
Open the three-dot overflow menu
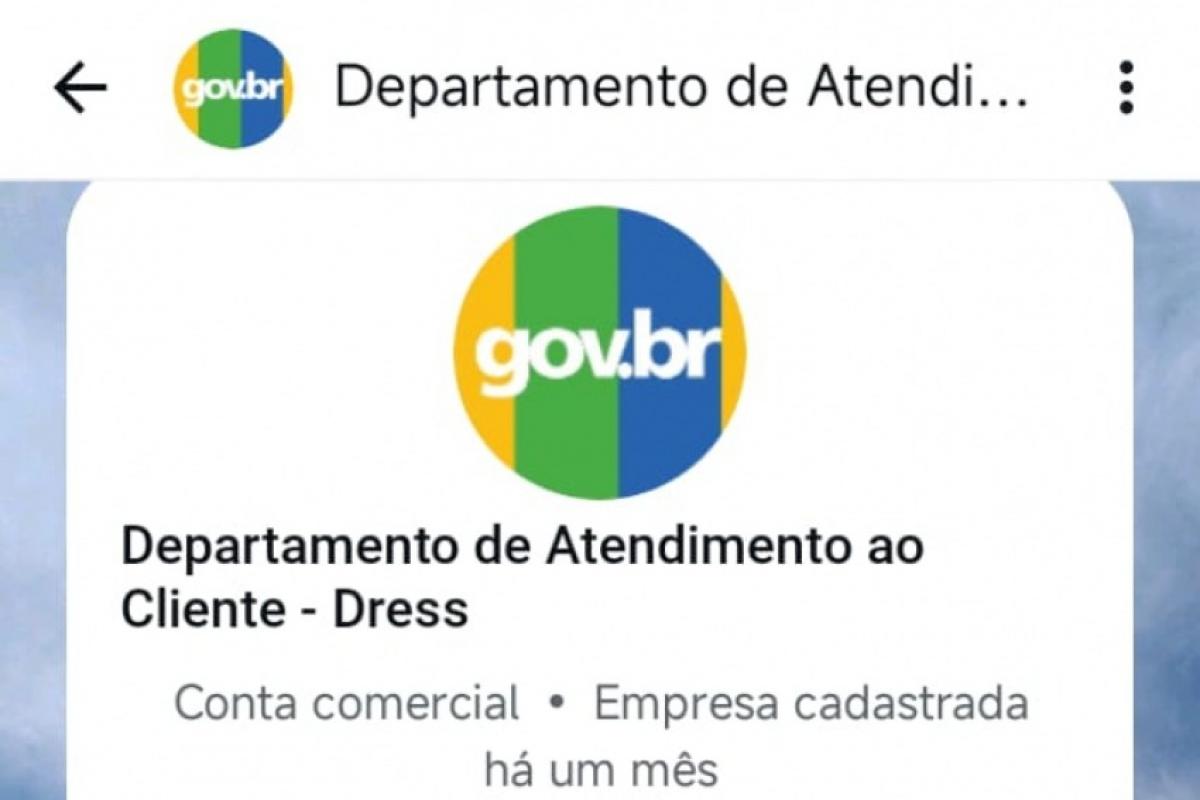(x=1127, y=88)
